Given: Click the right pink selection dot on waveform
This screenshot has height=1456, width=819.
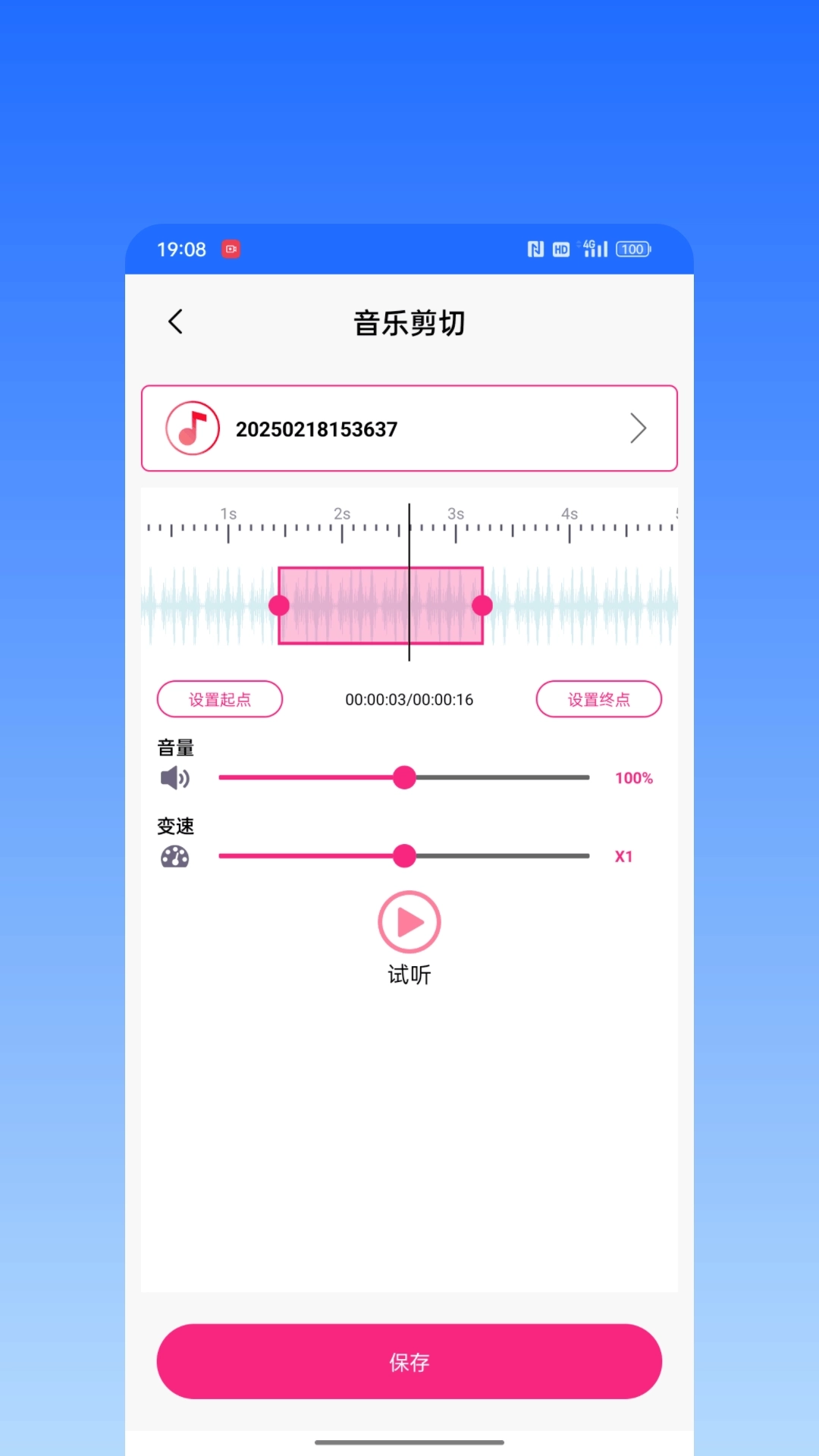Looking at the screenshot, I should [x=483, y=605].
